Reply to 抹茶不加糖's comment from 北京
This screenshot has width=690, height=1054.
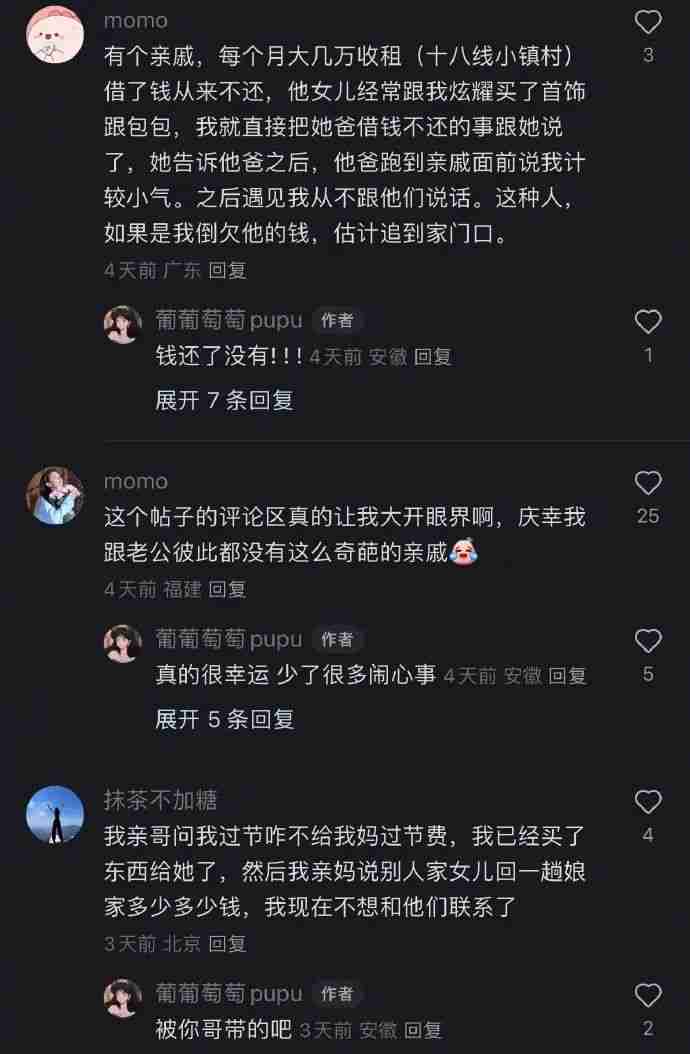(227, 943)
